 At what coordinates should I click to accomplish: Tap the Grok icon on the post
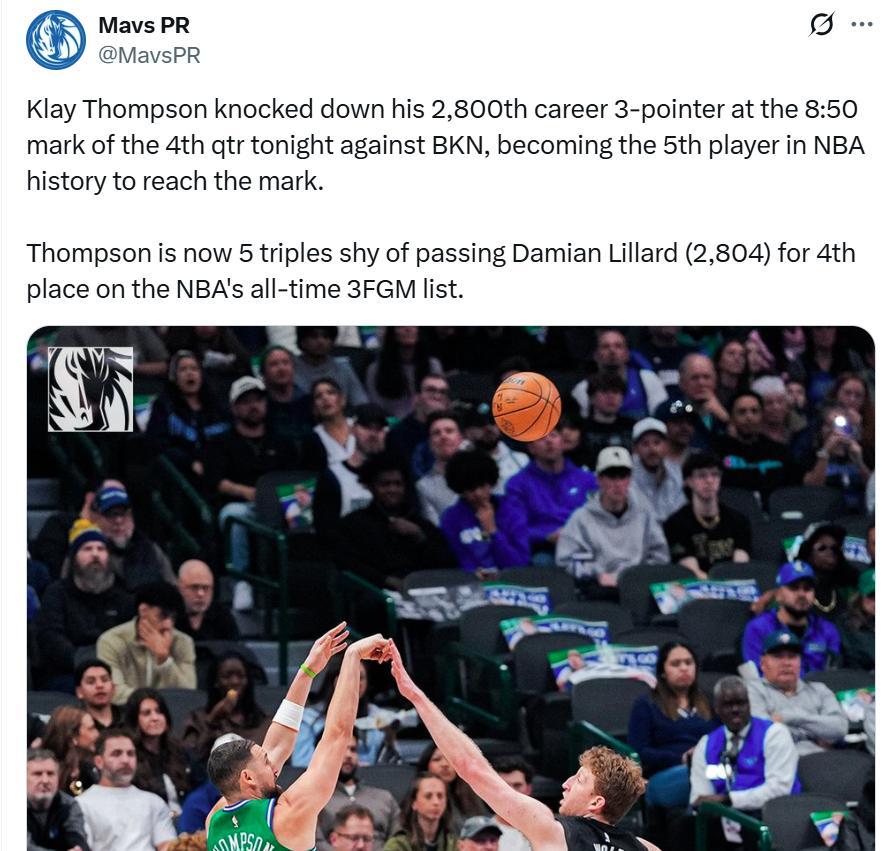pos(821,26)
